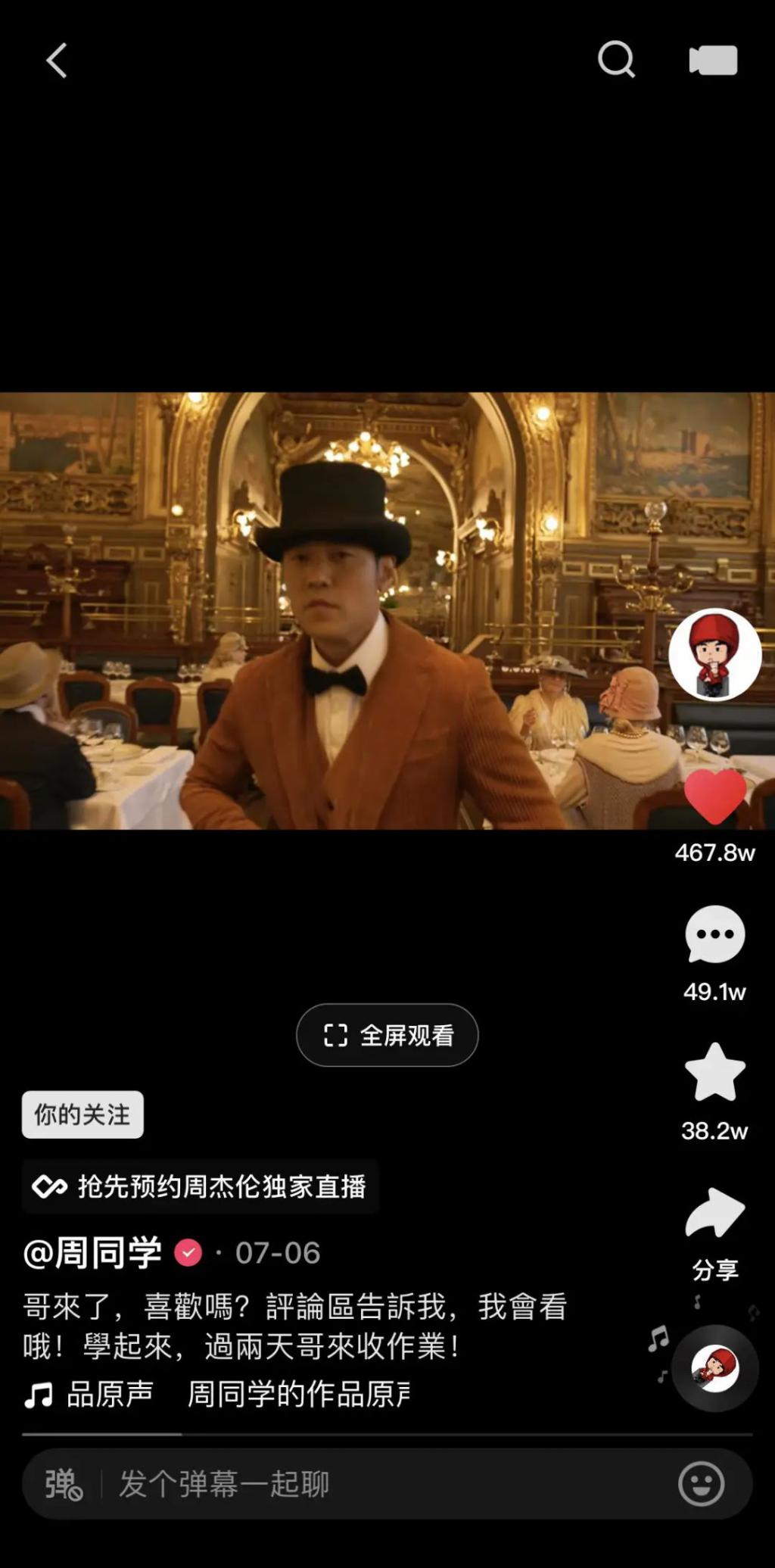Tap 全屏观看 to watch fullscreen
Viewport: 775px width, 1568px height.
coord(387,1035)
